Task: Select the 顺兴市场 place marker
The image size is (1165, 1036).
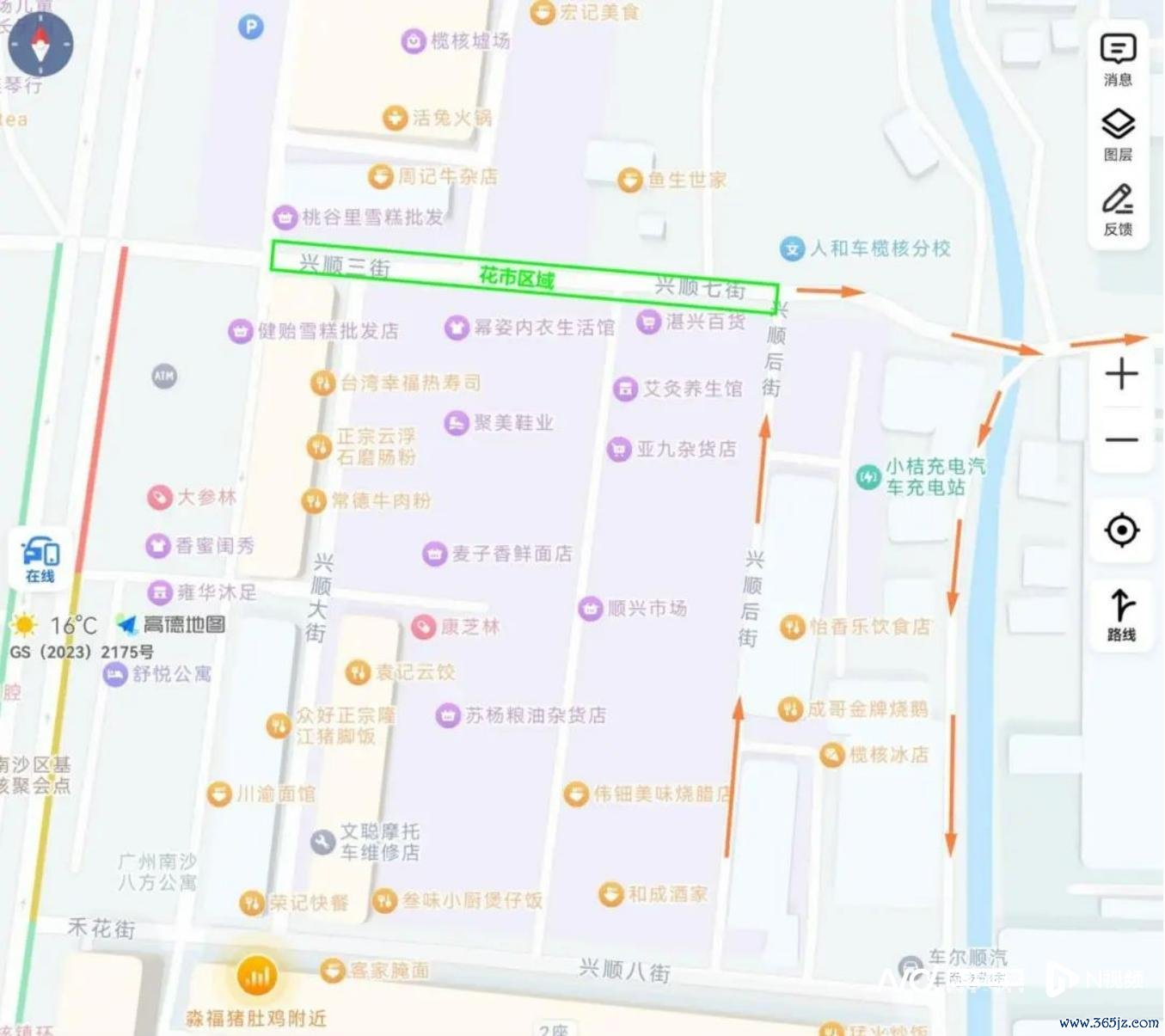Action: (590, 609)
